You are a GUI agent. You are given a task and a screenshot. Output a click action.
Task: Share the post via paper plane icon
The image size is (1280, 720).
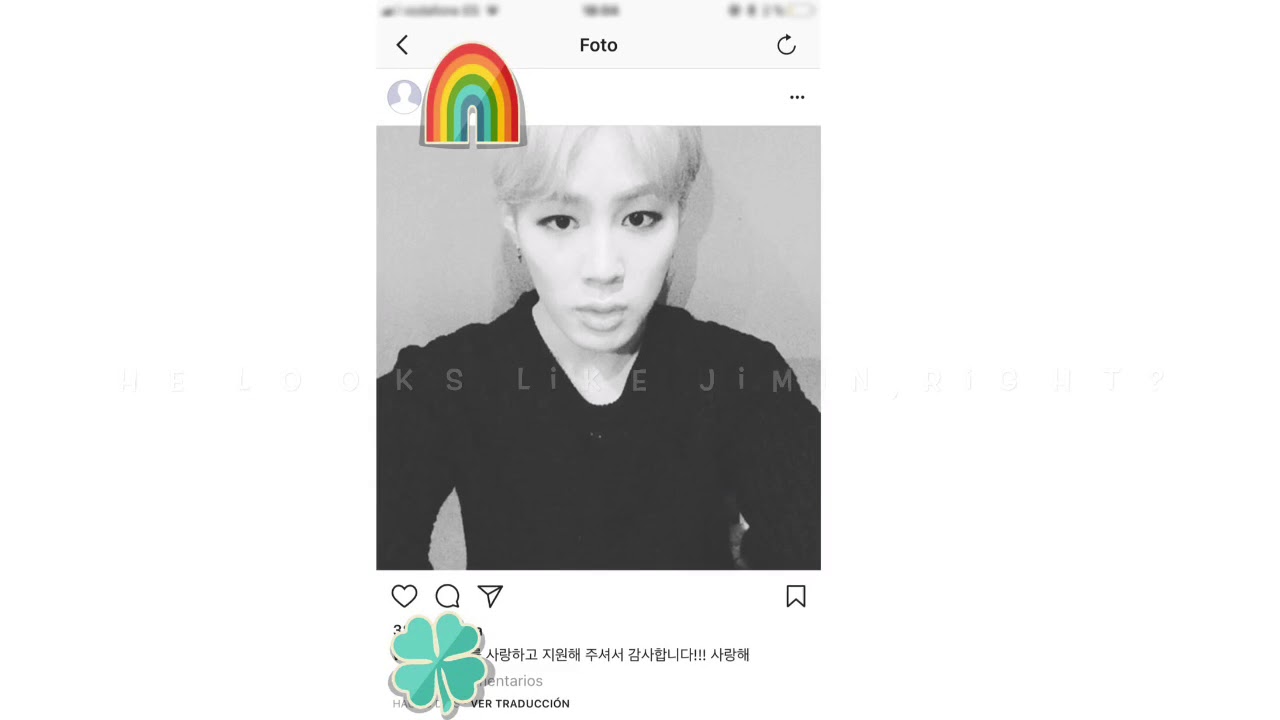coord(490,596)
